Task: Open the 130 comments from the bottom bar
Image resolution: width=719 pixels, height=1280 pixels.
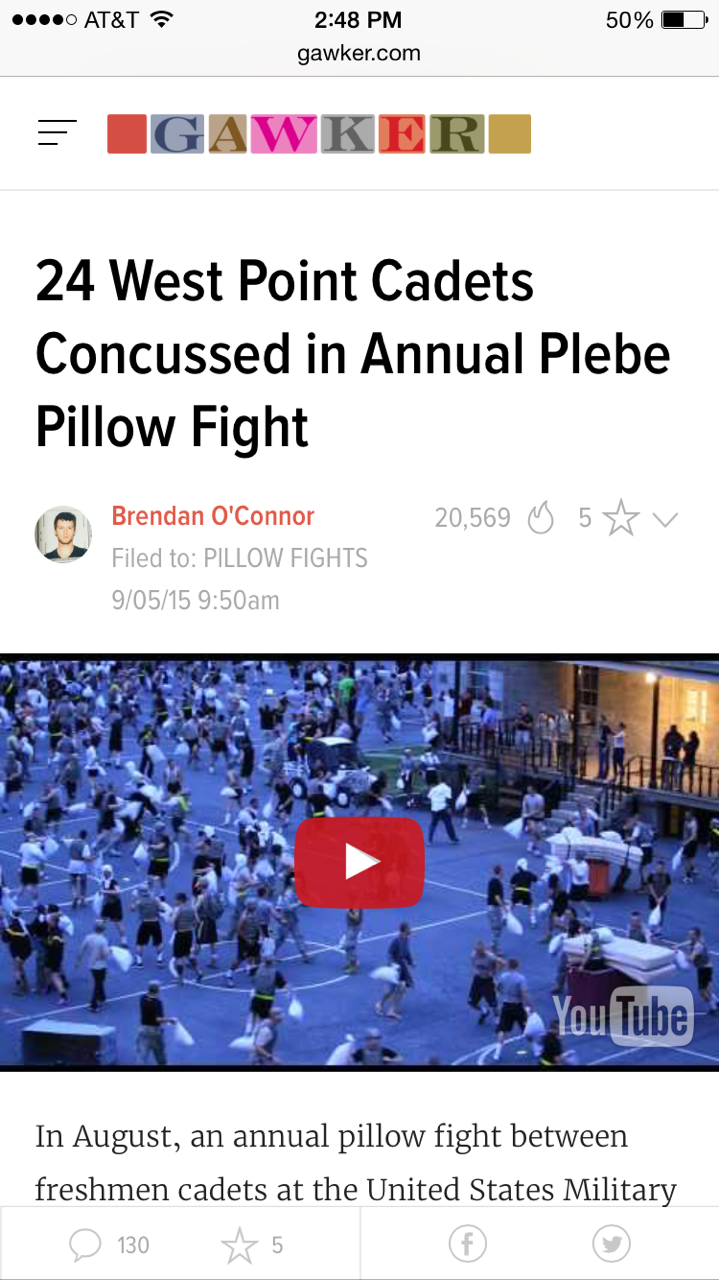Action: click(x=109, y=1245)
